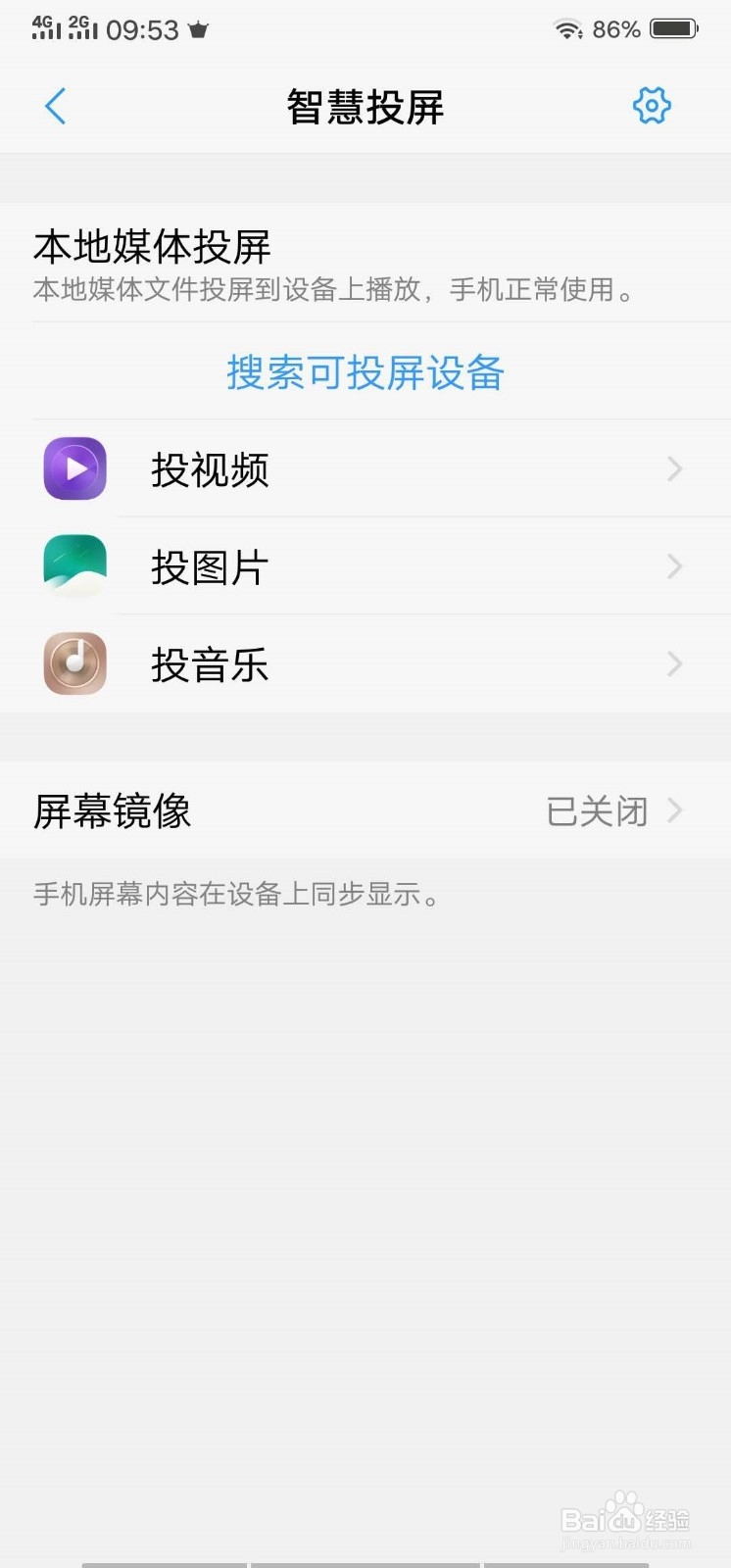731x1568 pixels.
Task: Tap the cast music icon
Action: [x=74, y=663]
